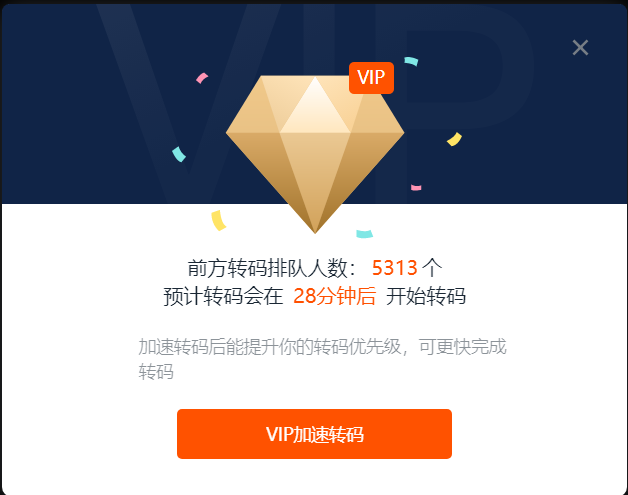The width and height of the screenshot is (628, 495).
Task: Close the VIP transcoding dialog
Action: 580,47
